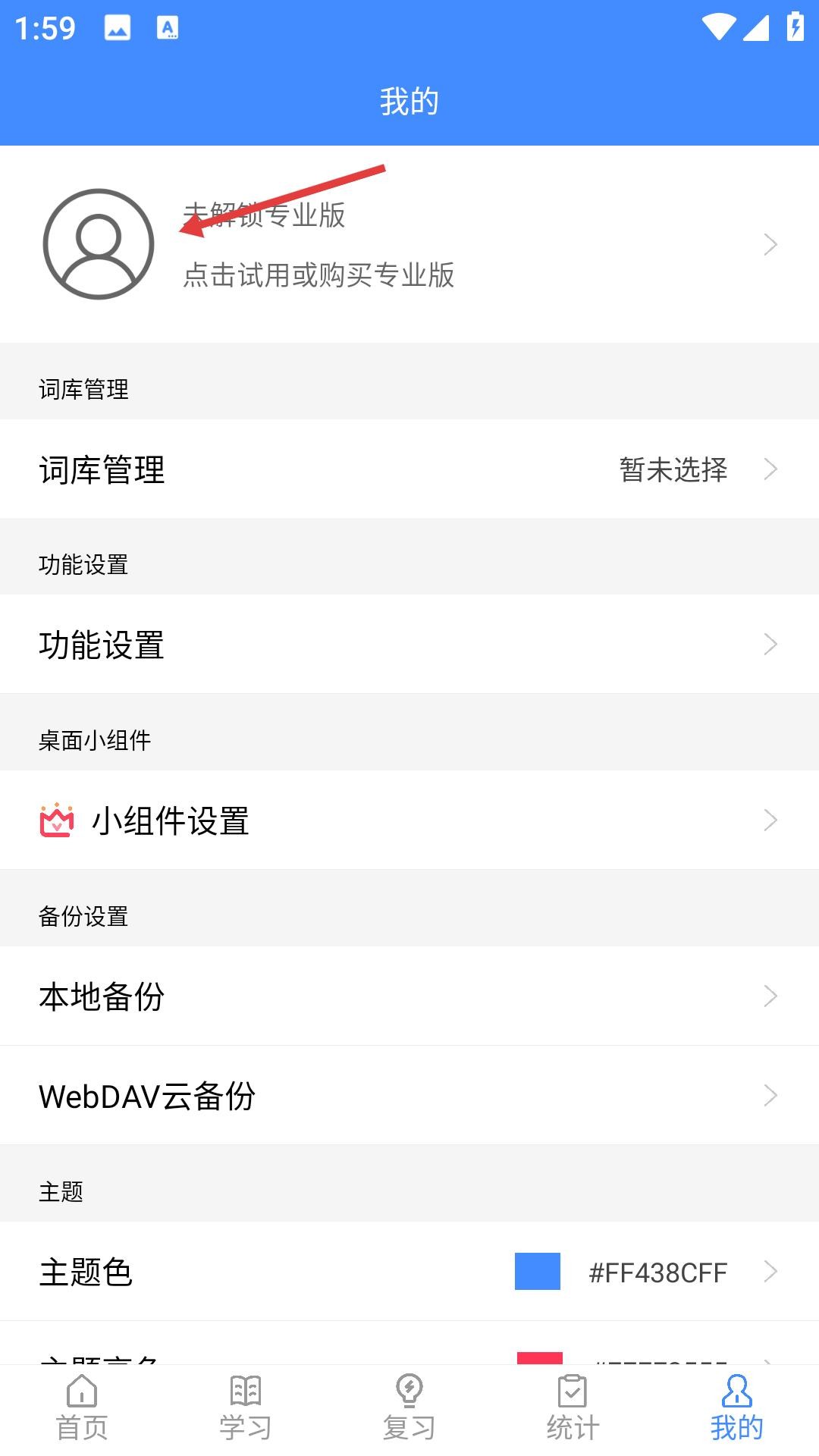Image resolution: width=819 pixels, height=1456 pixels.
Task: Open 小组件设置 widget settings
Action: (x=409, y=821)
